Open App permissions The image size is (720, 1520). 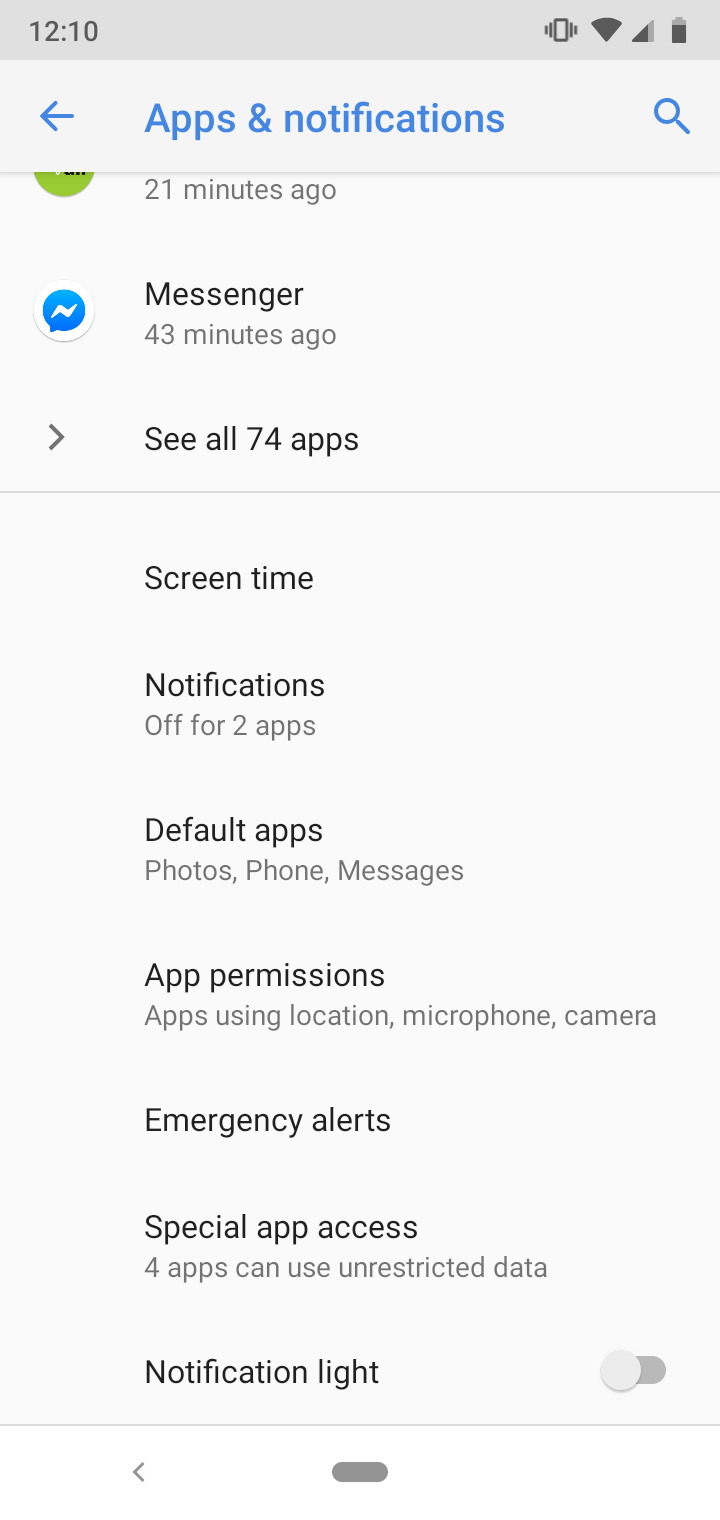(360, 994)
